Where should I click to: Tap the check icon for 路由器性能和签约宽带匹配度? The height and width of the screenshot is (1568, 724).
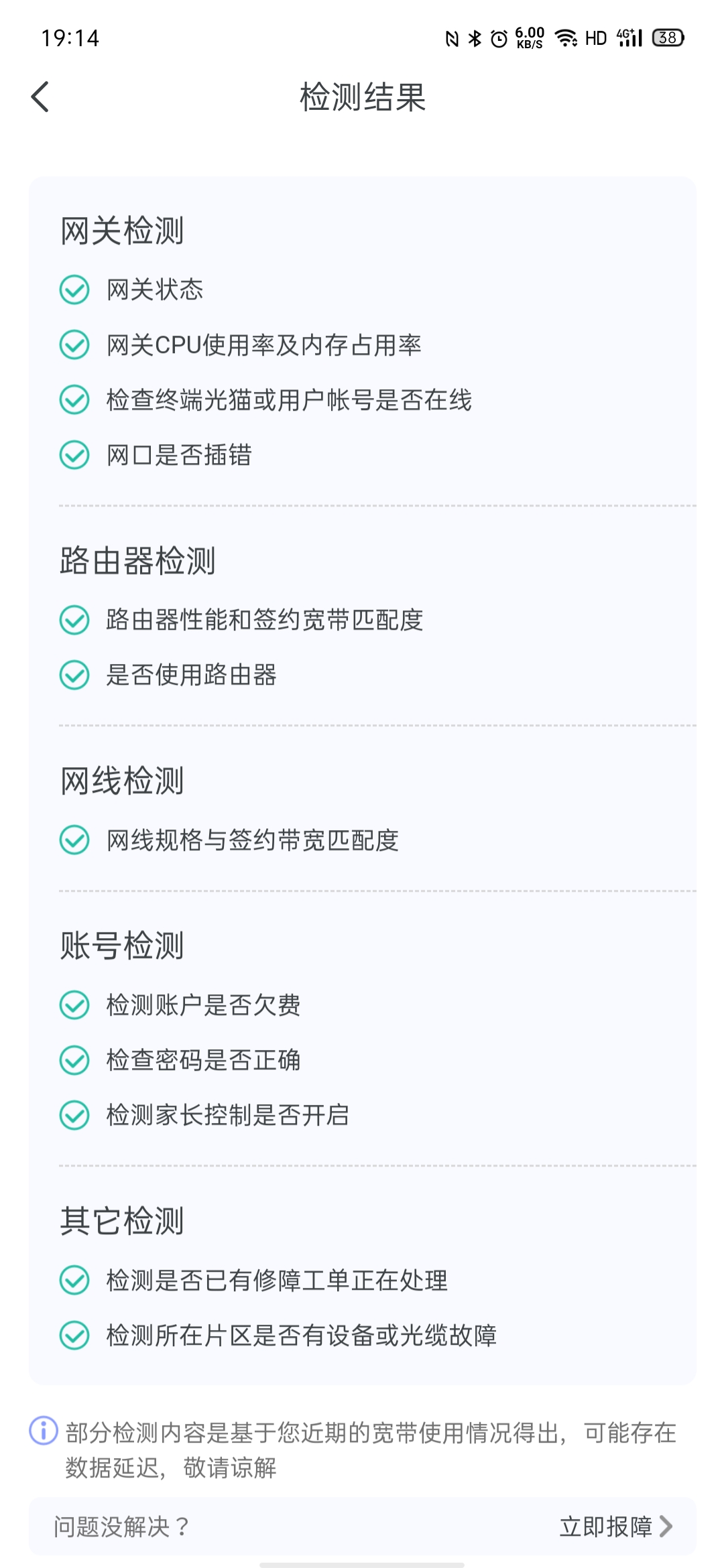coord(74,620)
